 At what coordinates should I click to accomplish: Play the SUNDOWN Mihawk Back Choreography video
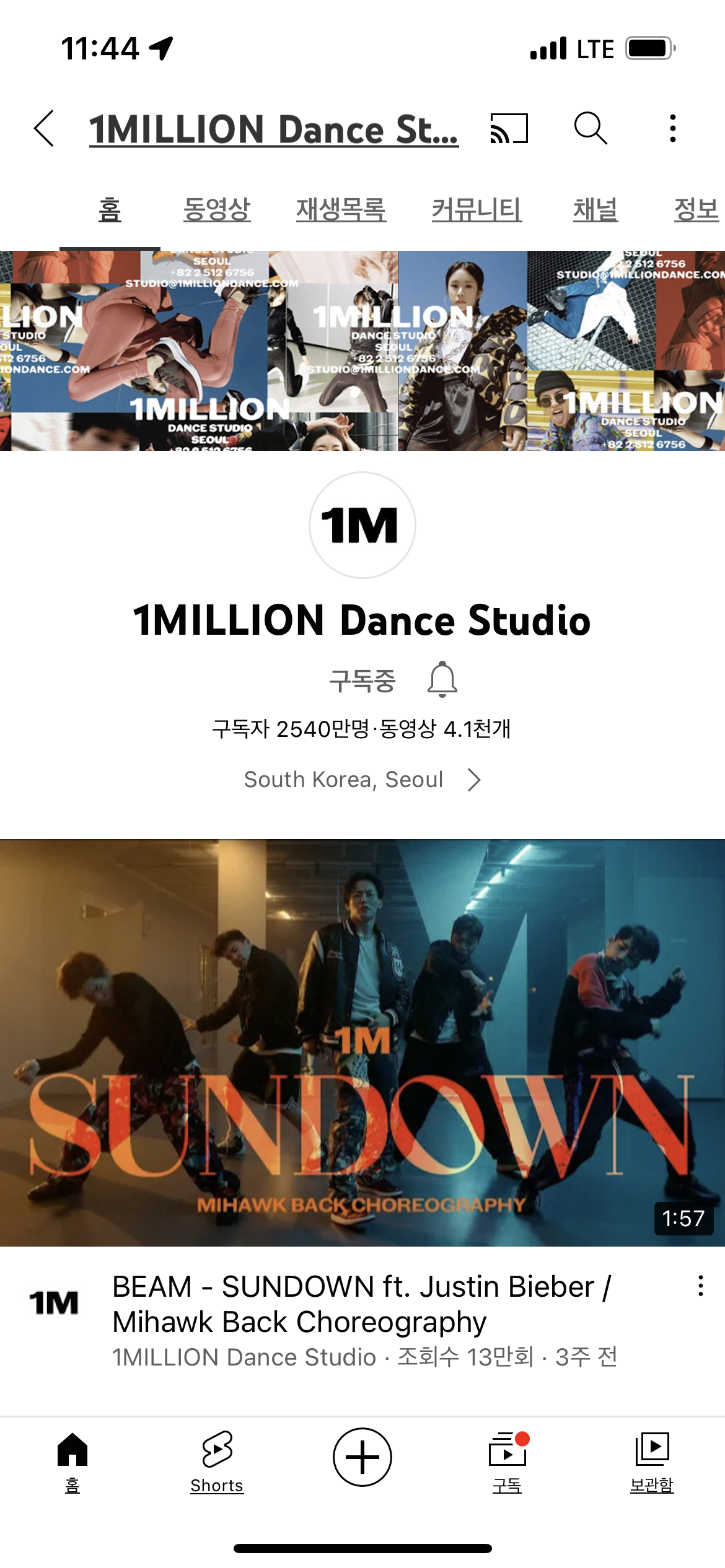[x=362, y=1042]
